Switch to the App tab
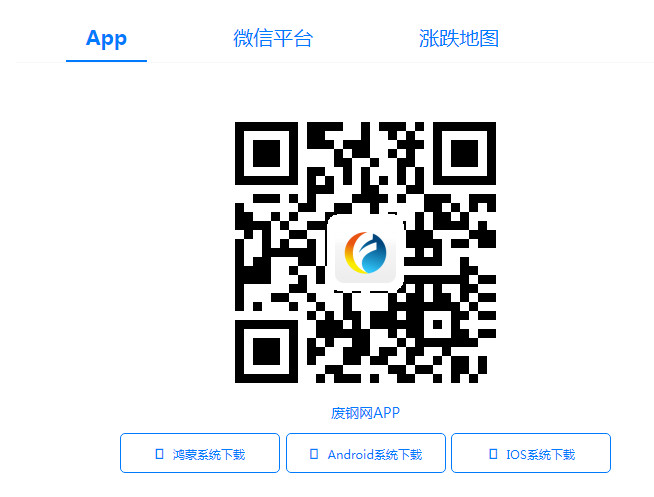This screenshot has height=497, width=654. pos(106,39)
